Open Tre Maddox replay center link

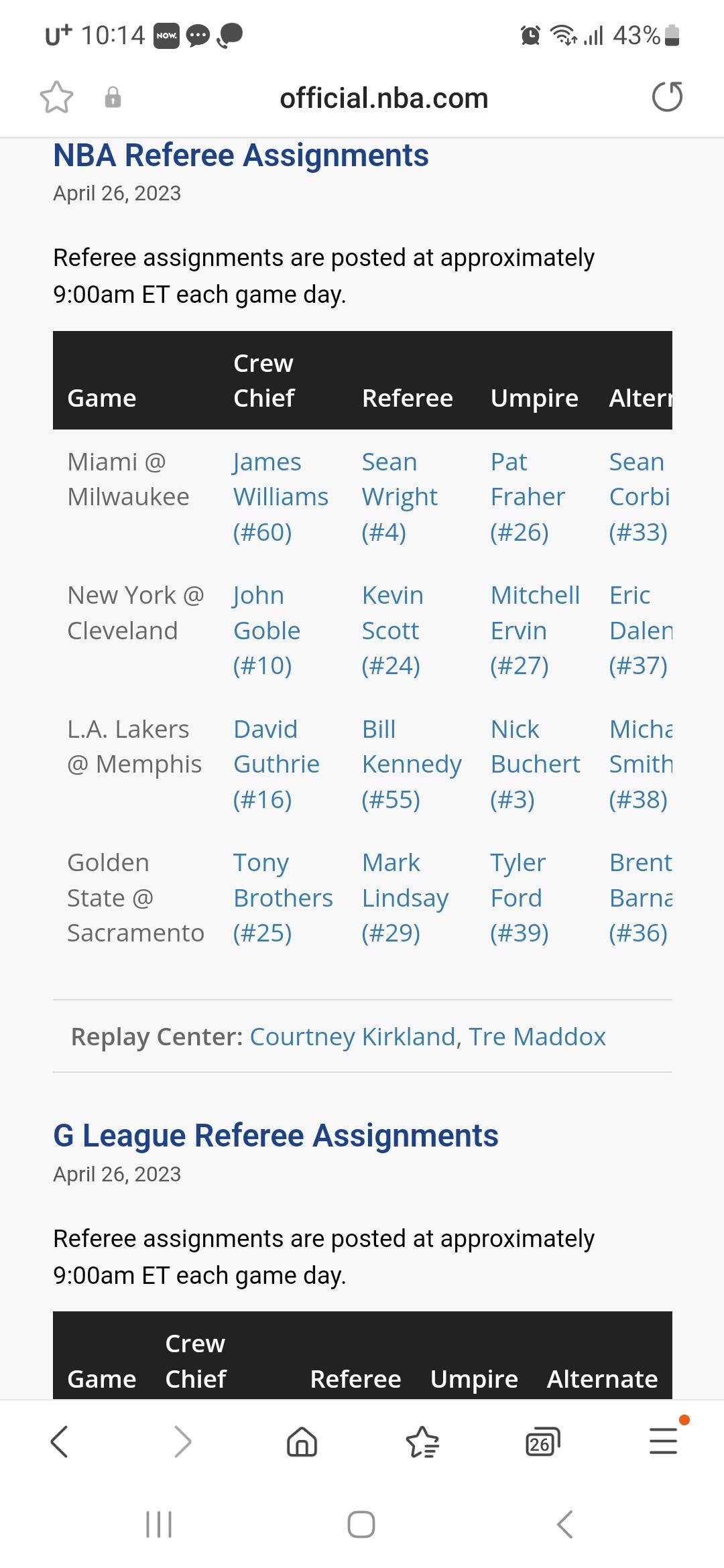[537, 1037]
